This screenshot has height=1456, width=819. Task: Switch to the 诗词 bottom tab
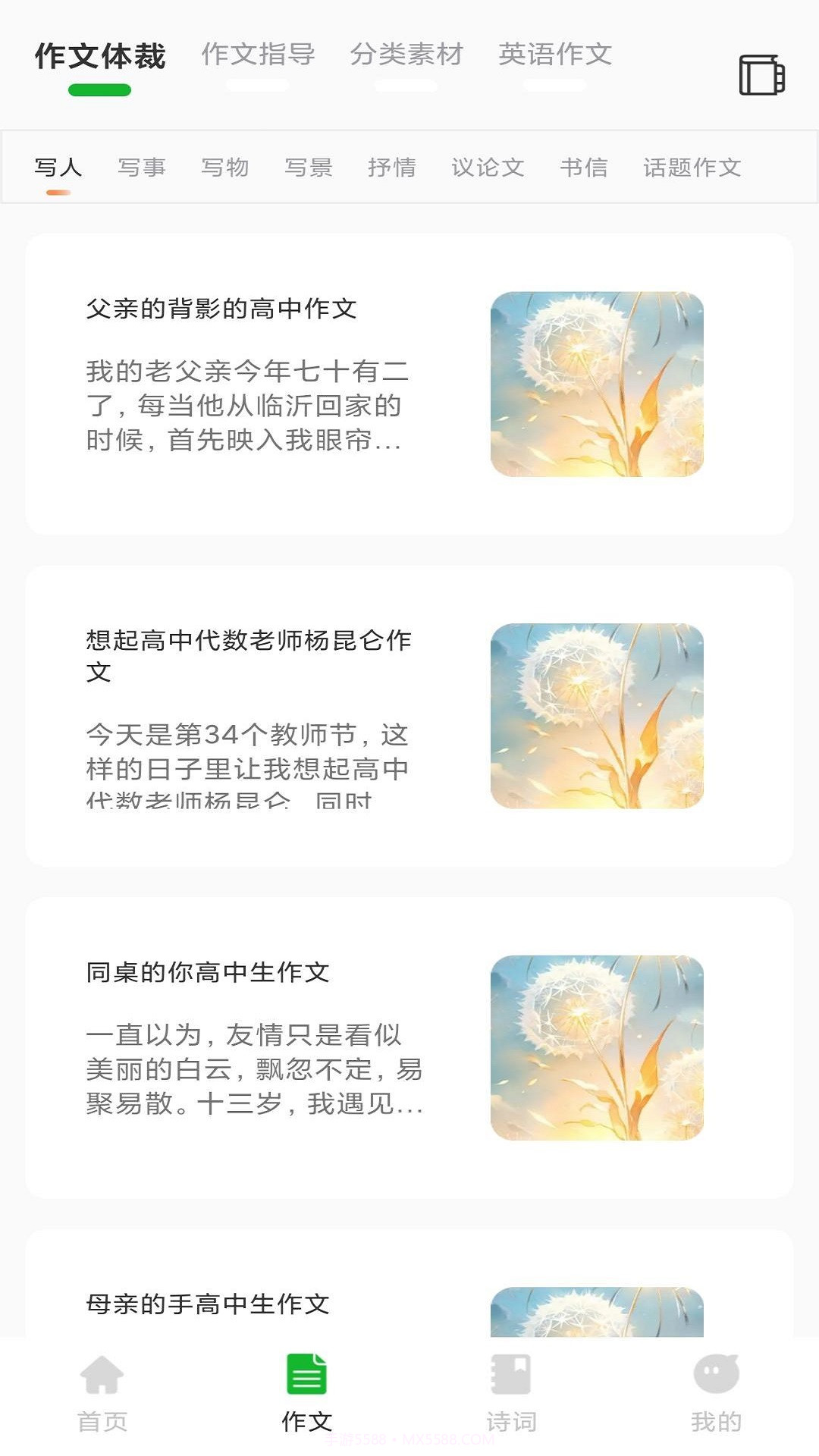point(511,1394)
